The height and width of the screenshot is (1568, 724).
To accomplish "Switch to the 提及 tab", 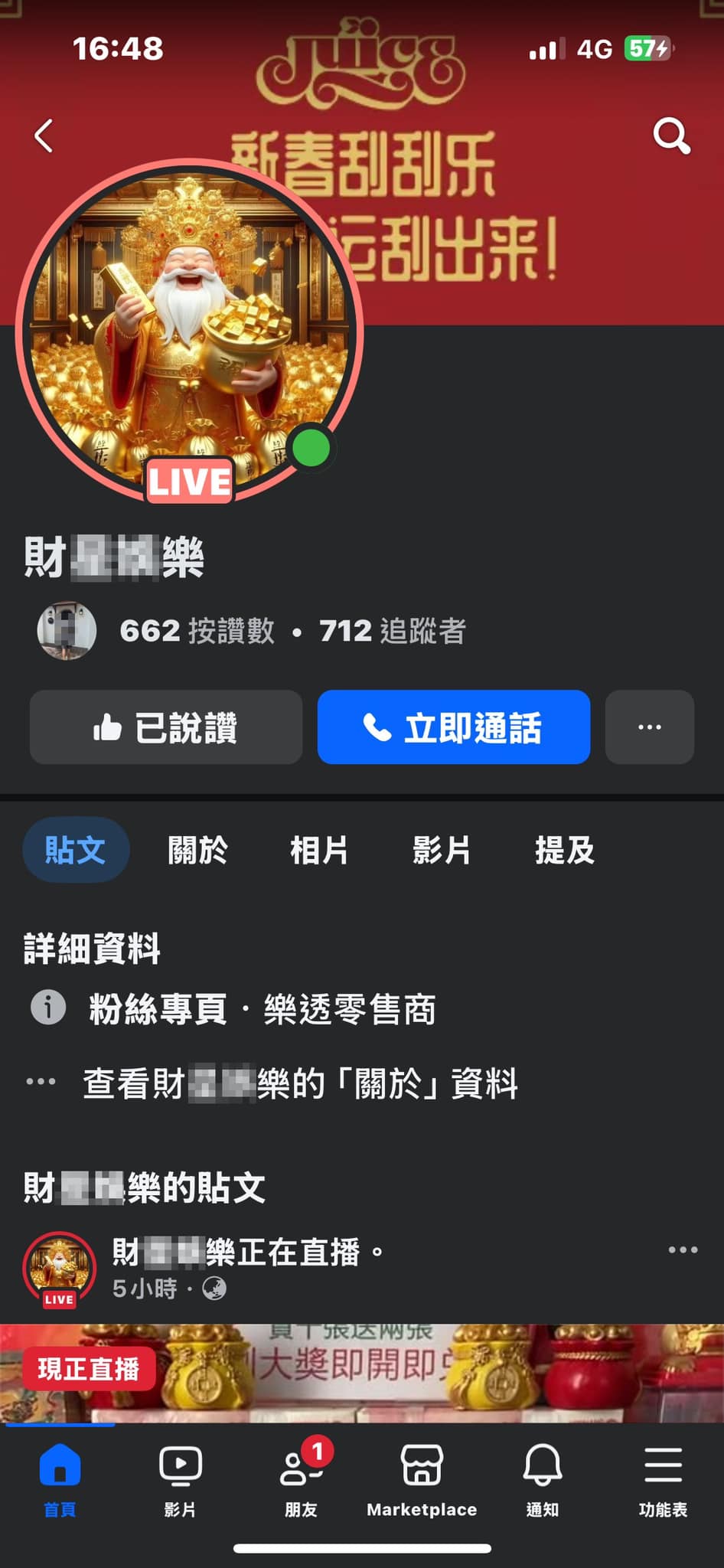I will pyautogui.click(x=564, y=851).
